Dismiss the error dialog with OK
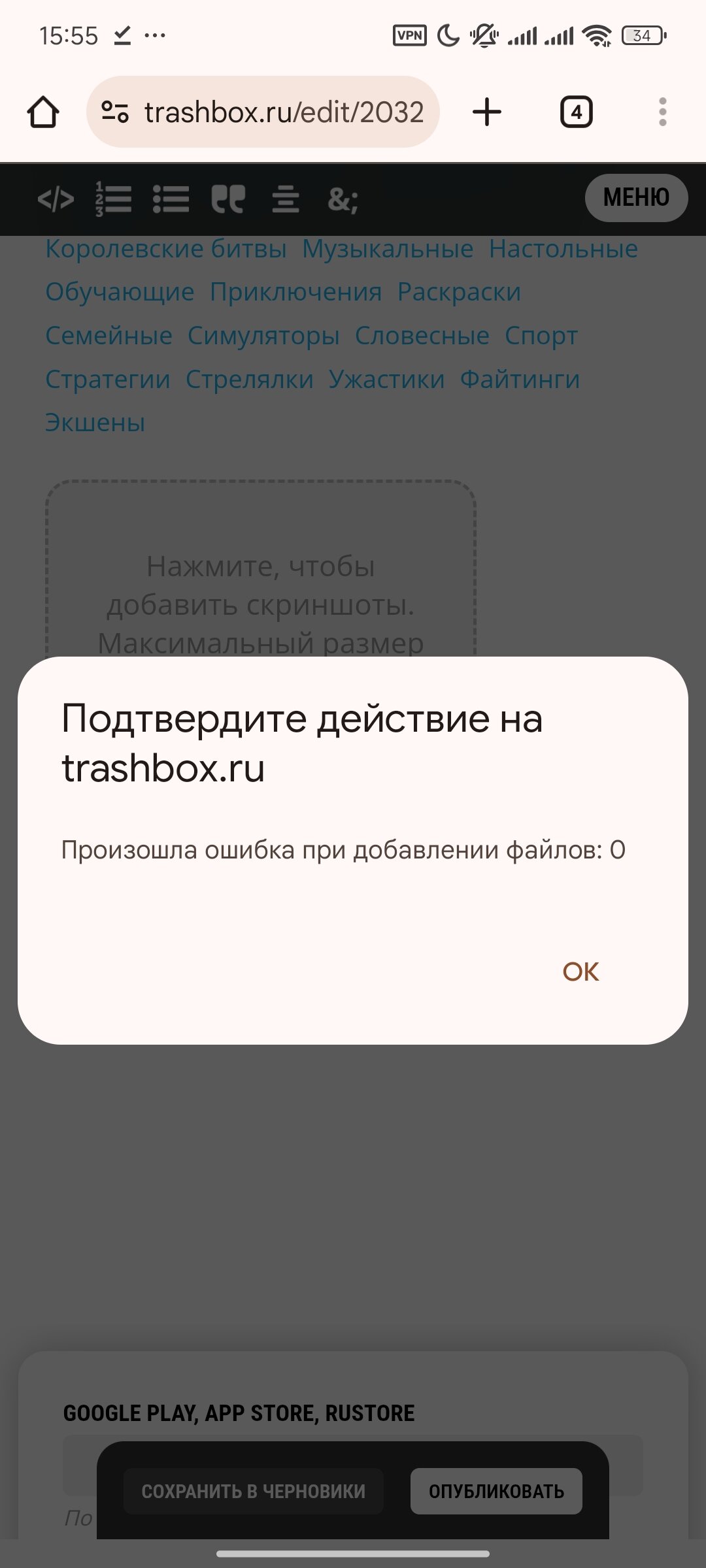The image size is (706, 1568). click(580, 972)
